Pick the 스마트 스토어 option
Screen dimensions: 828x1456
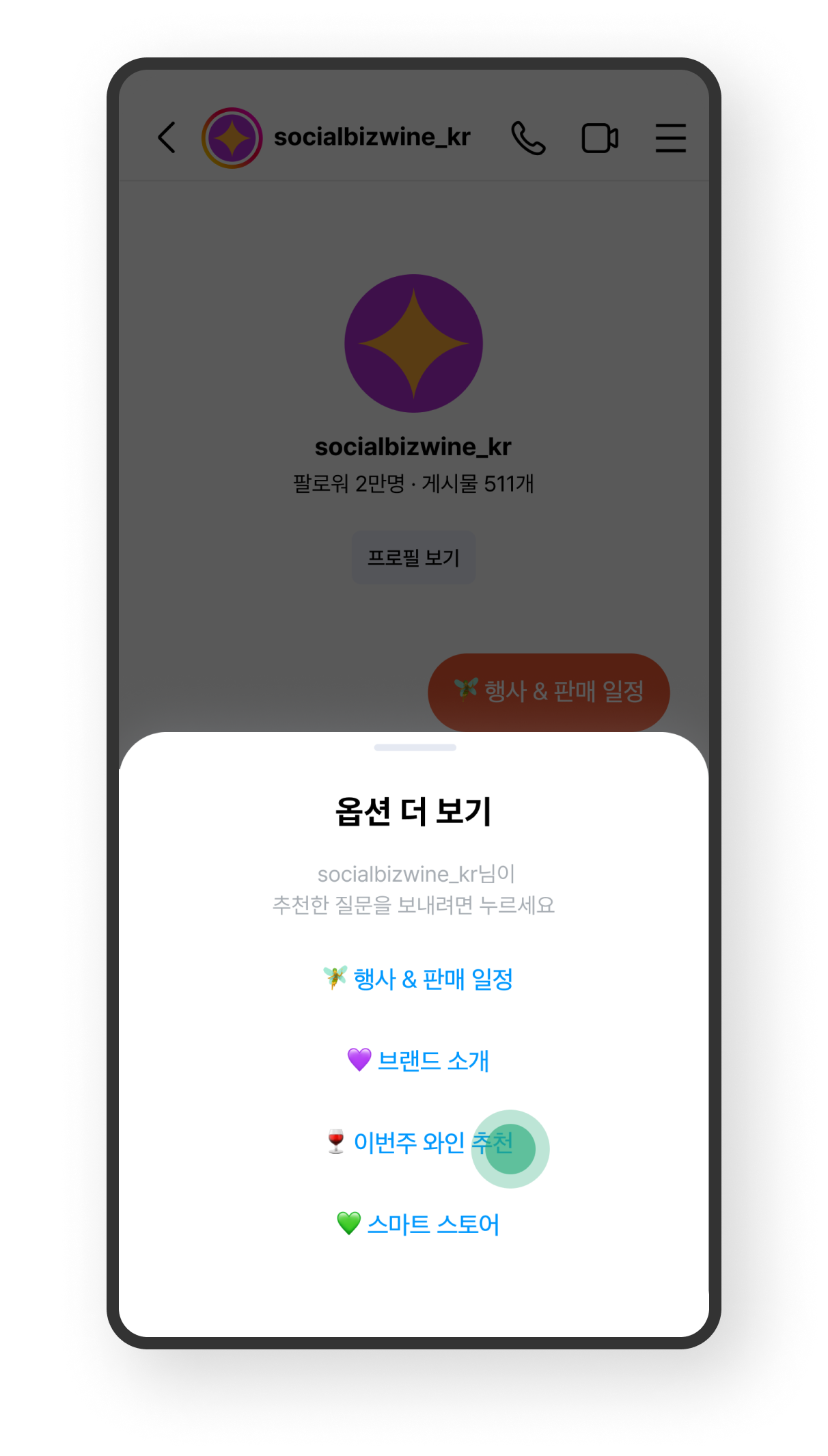[x=418, y=1224]
